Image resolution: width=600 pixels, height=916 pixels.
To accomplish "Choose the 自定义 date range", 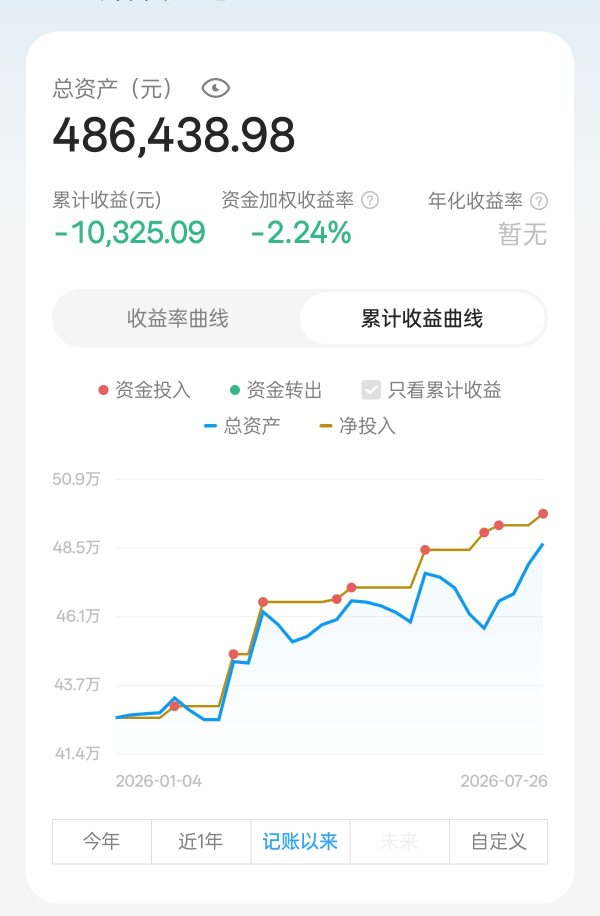I will tap(498, 841).
